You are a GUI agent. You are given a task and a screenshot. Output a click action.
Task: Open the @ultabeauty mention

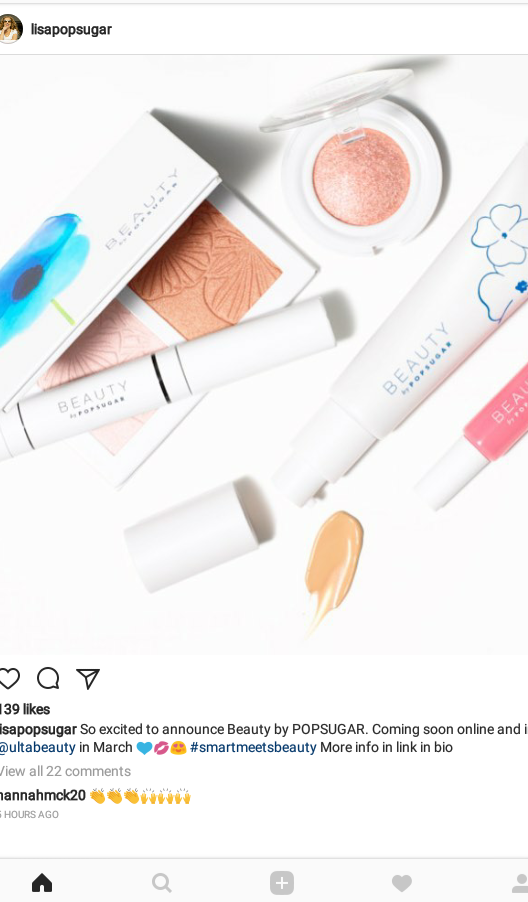click(37, 747)
